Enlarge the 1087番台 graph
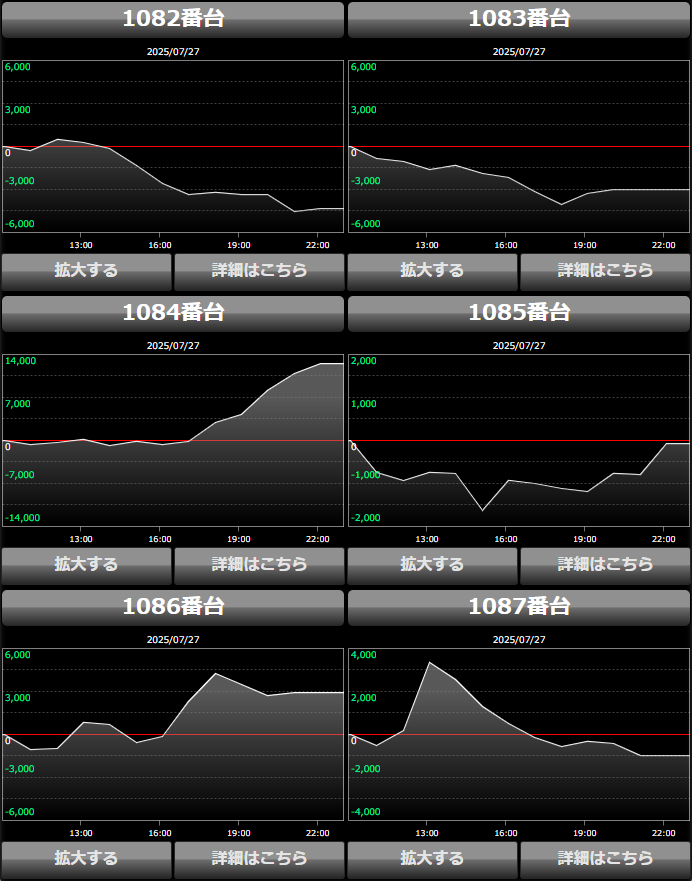 tap(432, 859)
